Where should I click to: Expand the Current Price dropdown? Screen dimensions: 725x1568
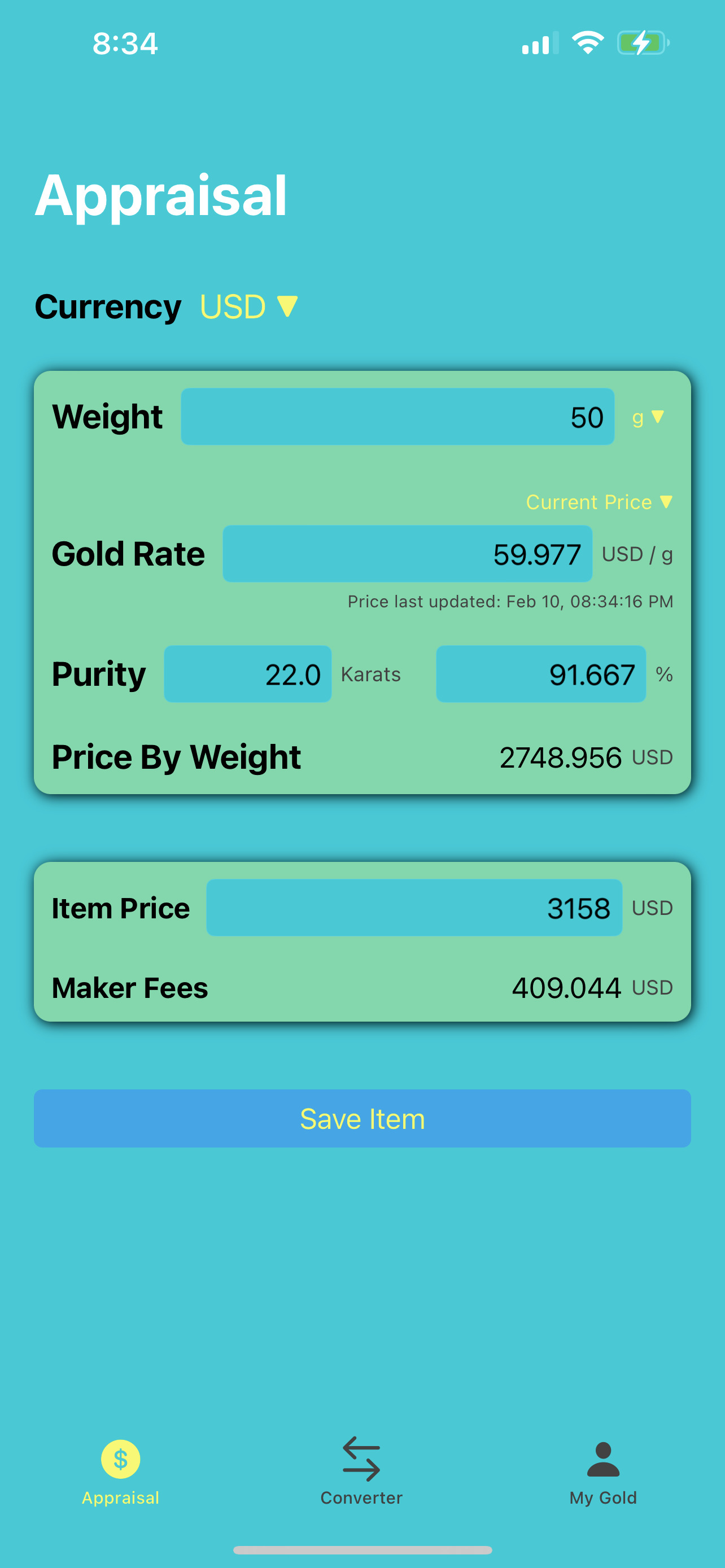click(599, 502)
